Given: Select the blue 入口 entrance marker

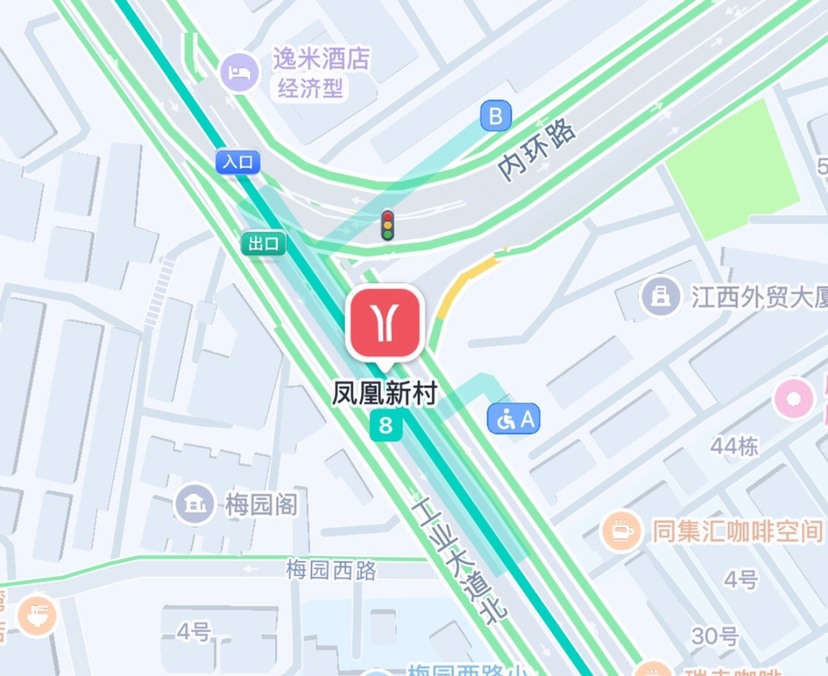Looking at the screenshot, I should pos(238,161).
